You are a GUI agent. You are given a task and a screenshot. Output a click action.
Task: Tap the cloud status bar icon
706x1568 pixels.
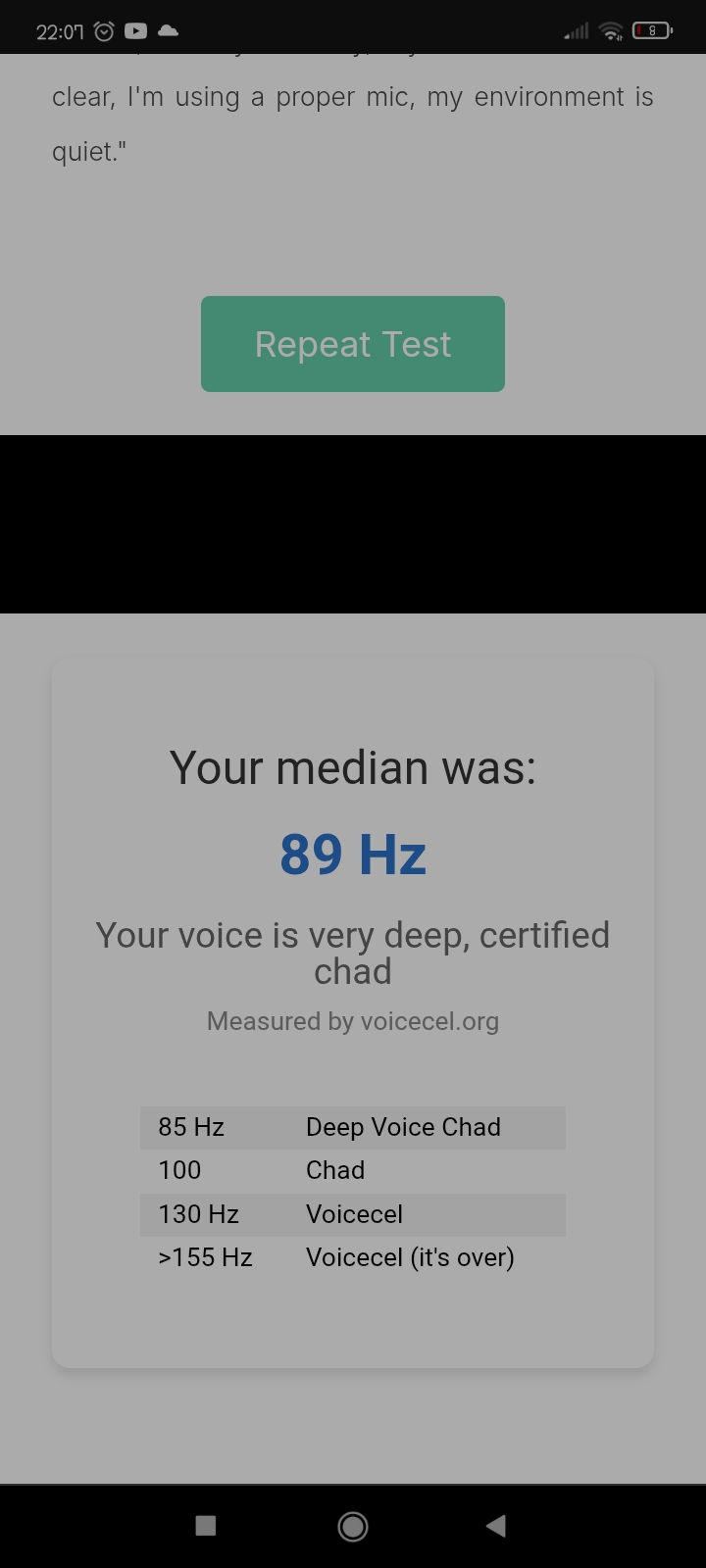[x=168, y=30]
